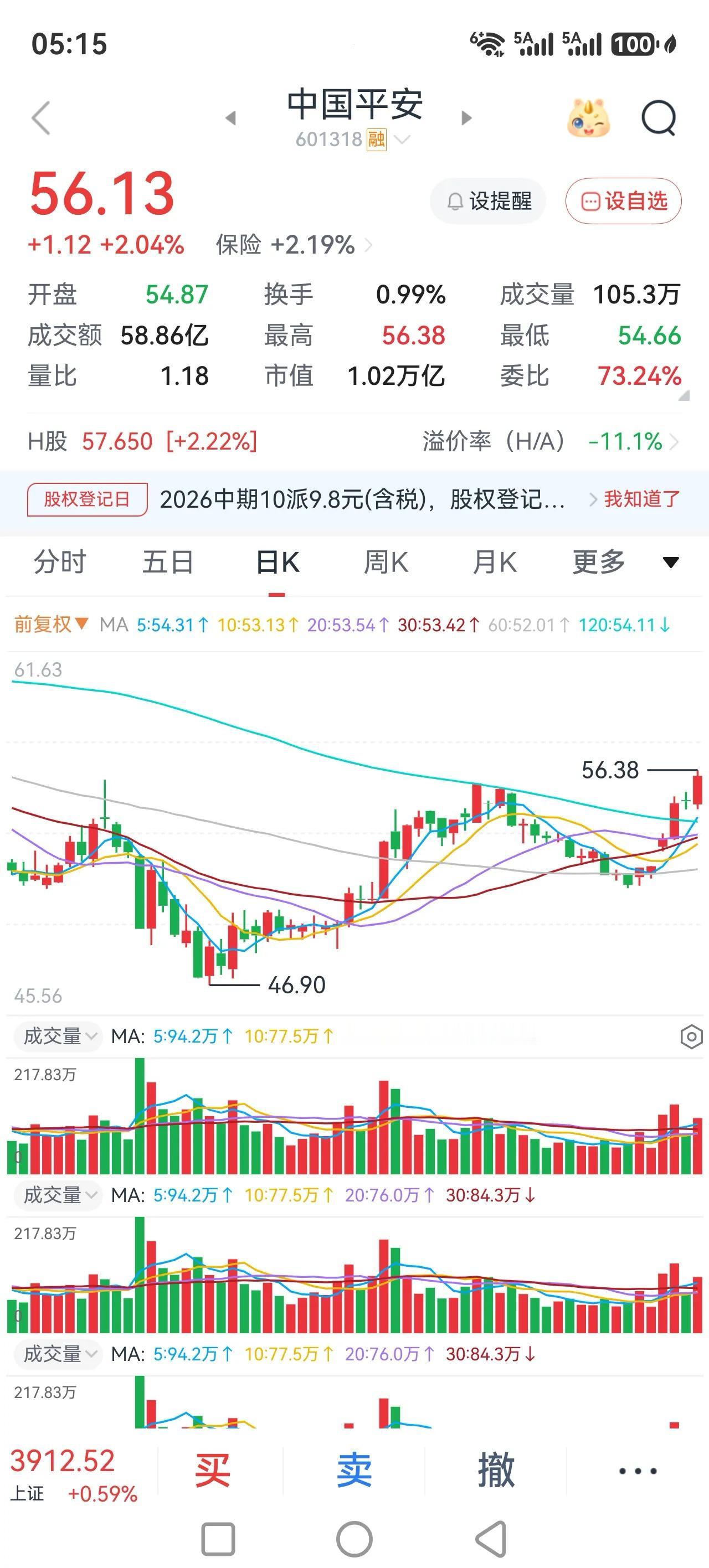Switch to the next stock arrow

(x=466, y=117)
